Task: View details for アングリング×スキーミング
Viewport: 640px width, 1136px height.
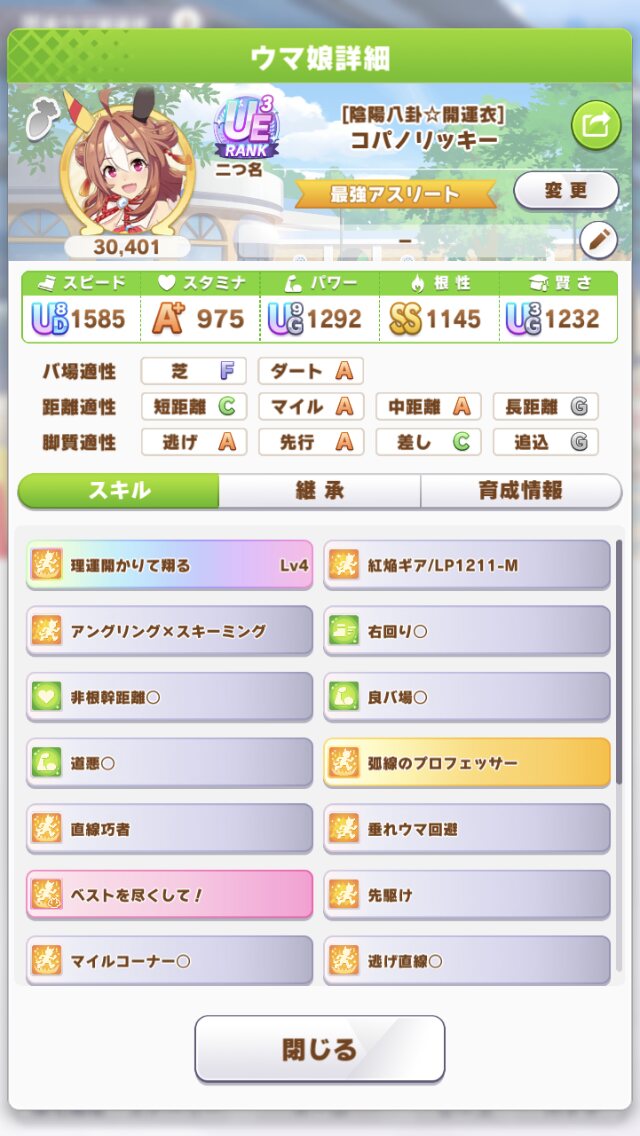Action: click(170, 632)
